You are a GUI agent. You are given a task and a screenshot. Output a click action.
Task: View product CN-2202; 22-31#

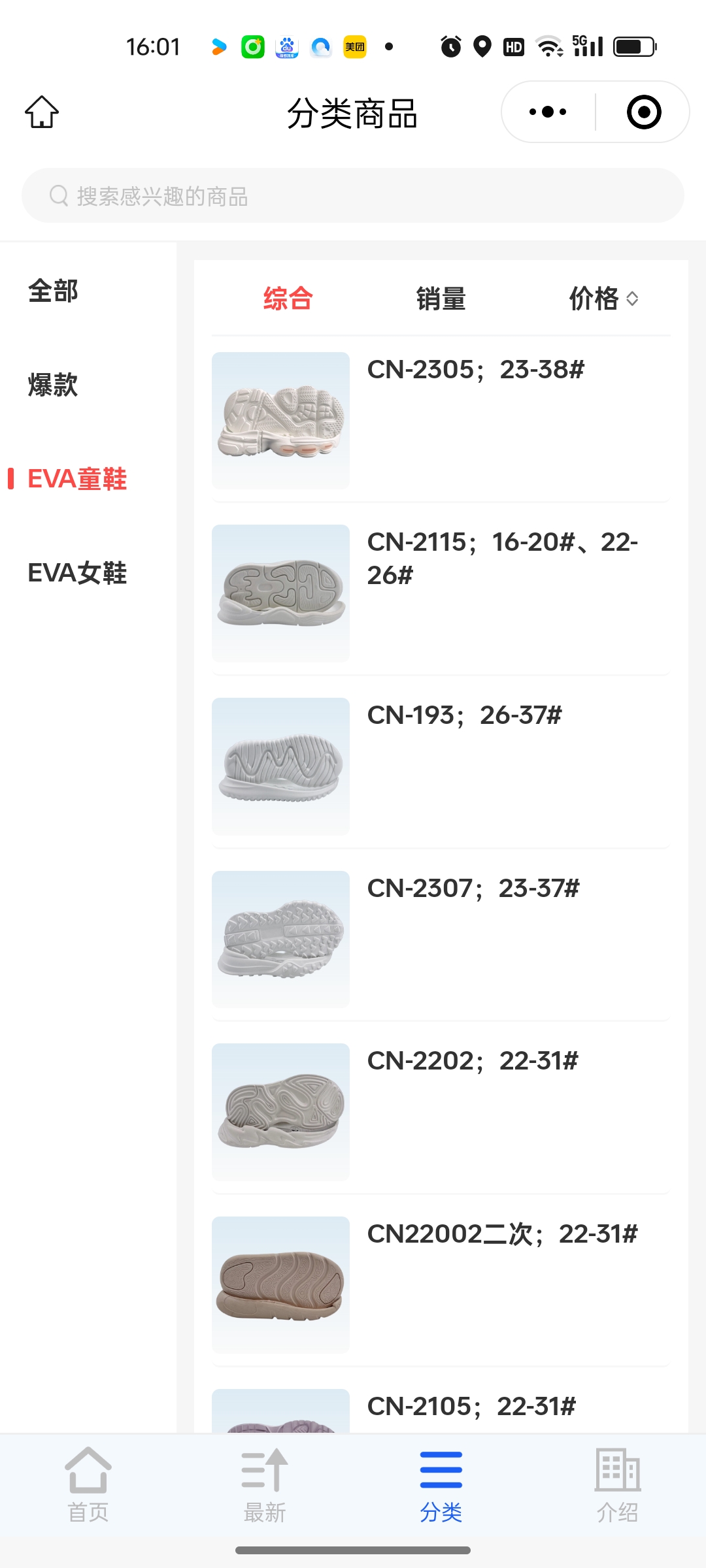(441, 1112)
